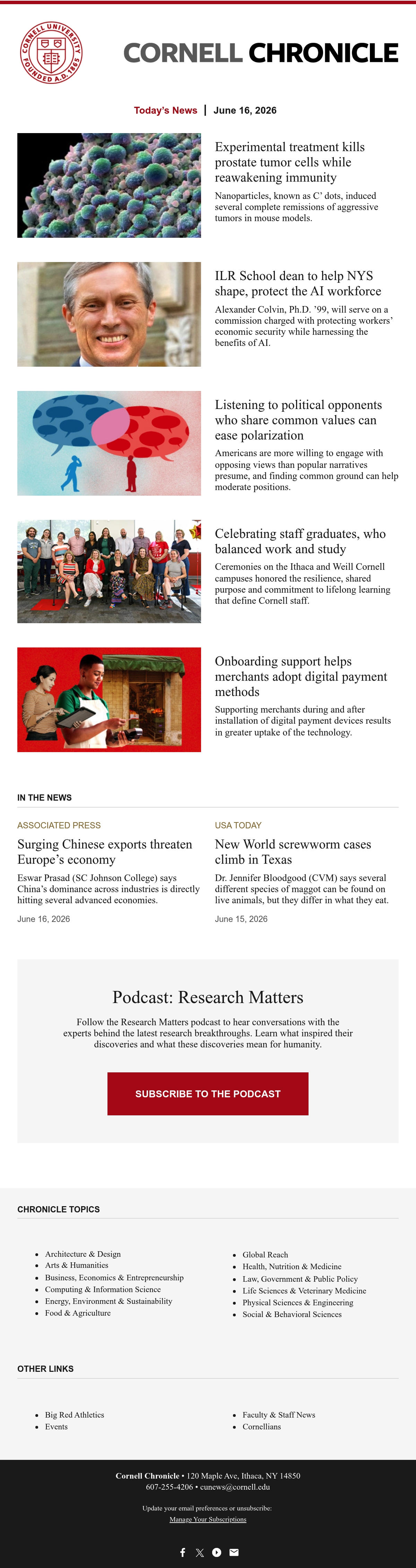The height and width of the screenshot is (1568, 416).
Task: Open Big Red Athletics link
Action: 74,1414
